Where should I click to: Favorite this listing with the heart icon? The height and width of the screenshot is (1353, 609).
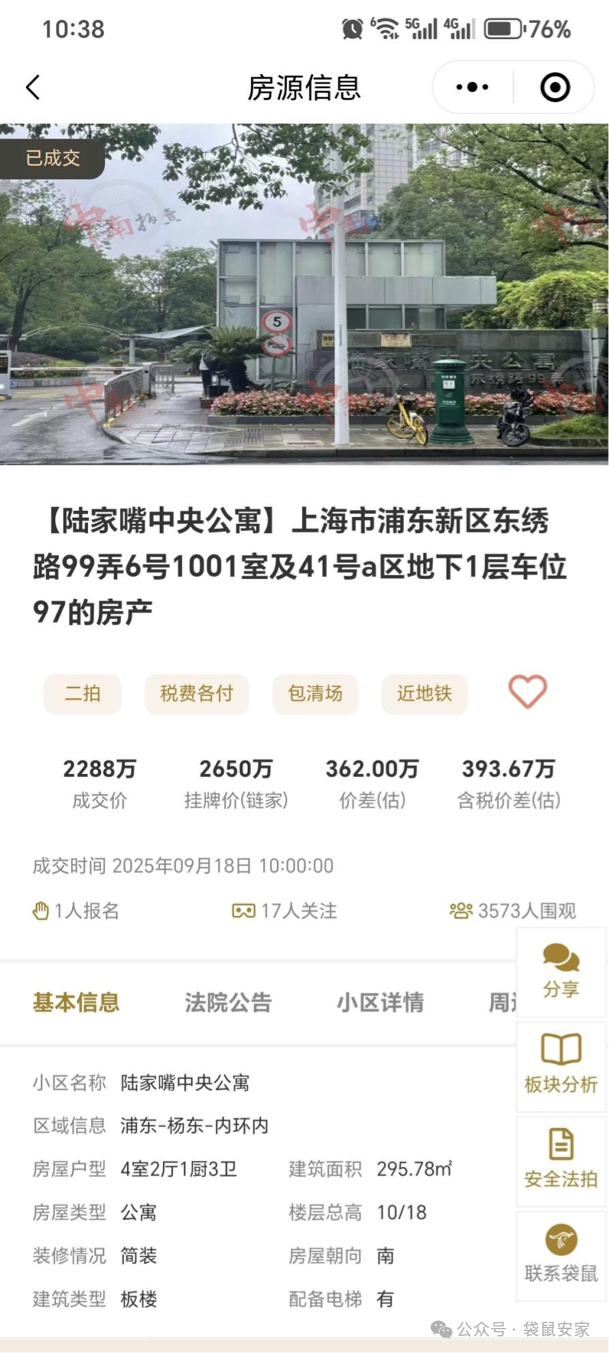click(527, 692)
